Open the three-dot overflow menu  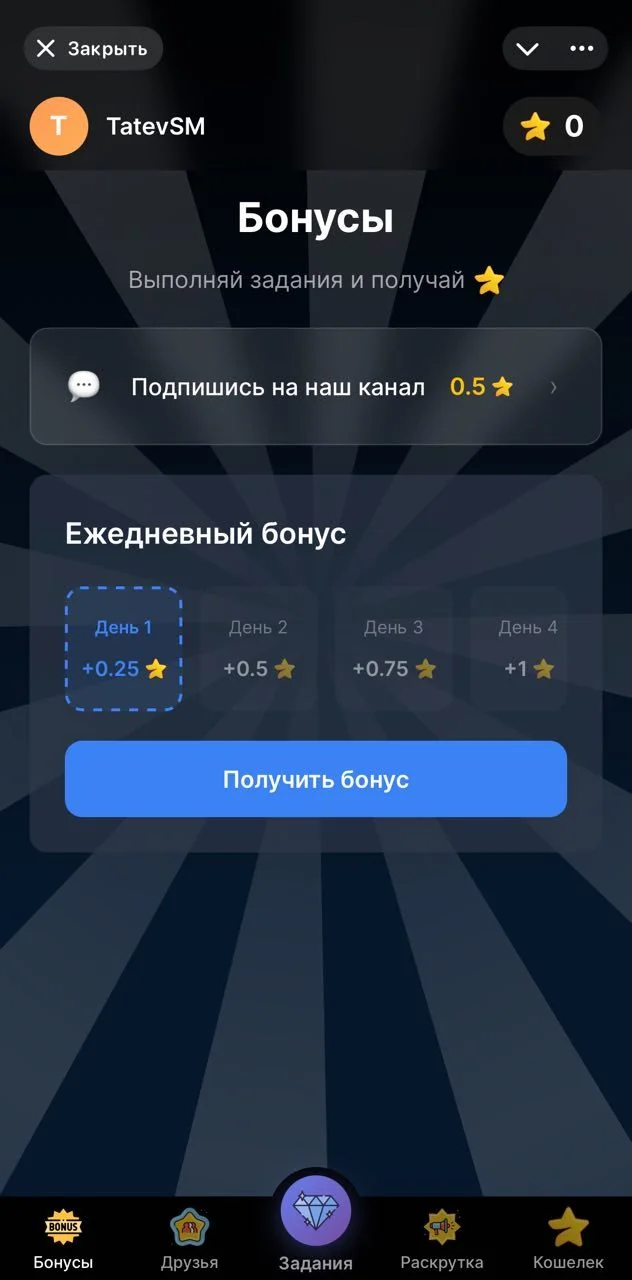click(x=581, y=48)
